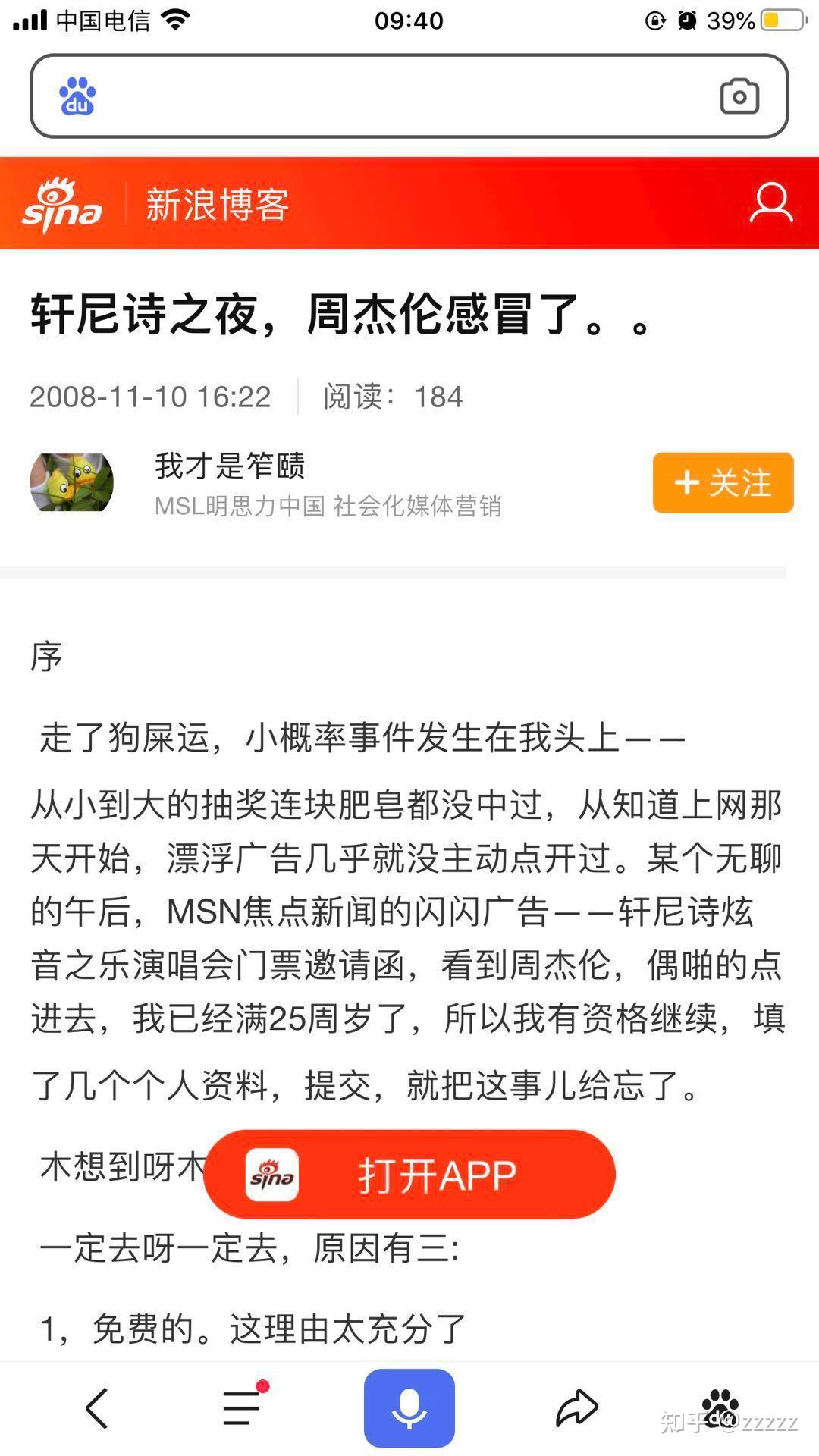Image resolution: width=819 pixels, height=1456 pixels.
Task: Start voice search with microphone button
Action: coord(409,1408)
